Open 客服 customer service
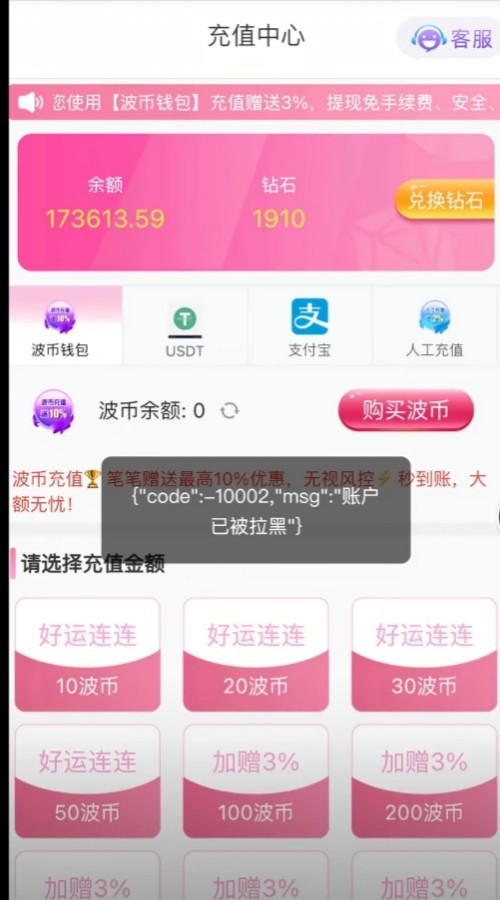The width and height of the screenshot is (500, 900). pyautogui.click(x=451, y=38)
